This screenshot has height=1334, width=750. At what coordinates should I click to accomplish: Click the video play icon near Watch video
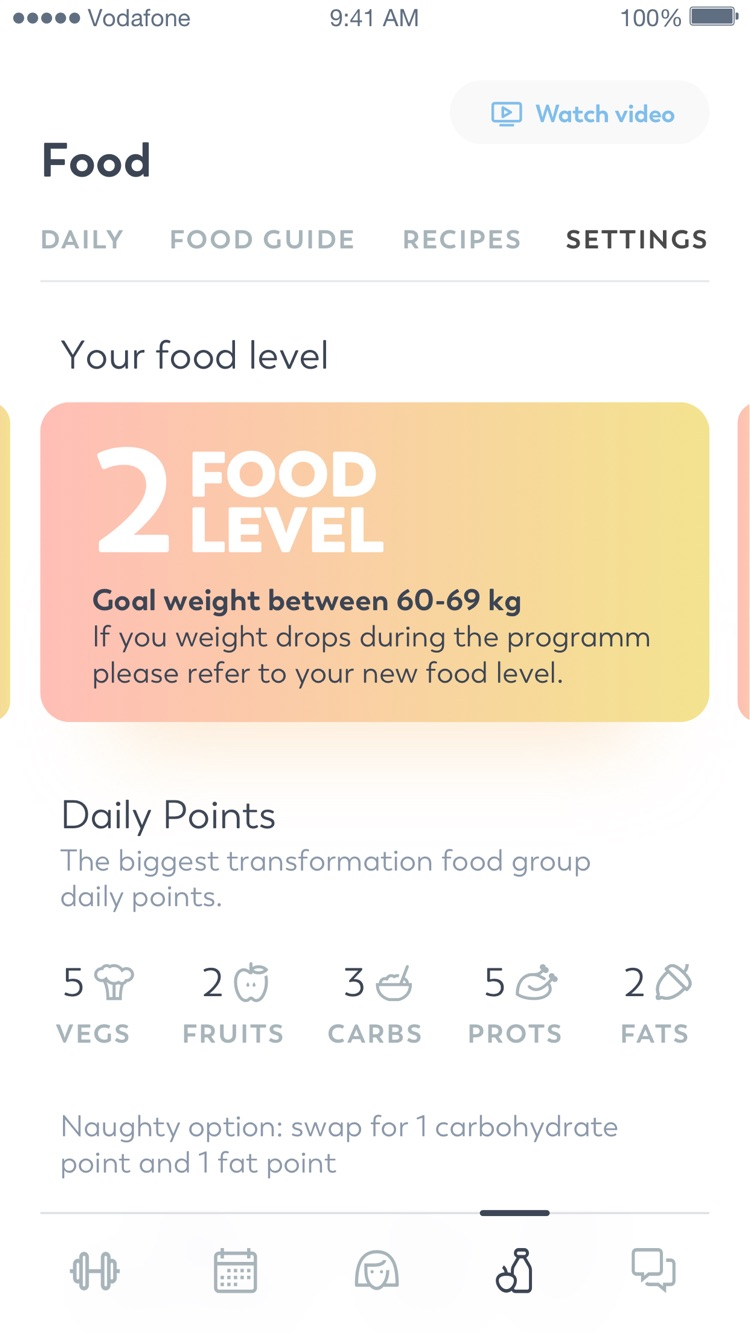(508, 113)
